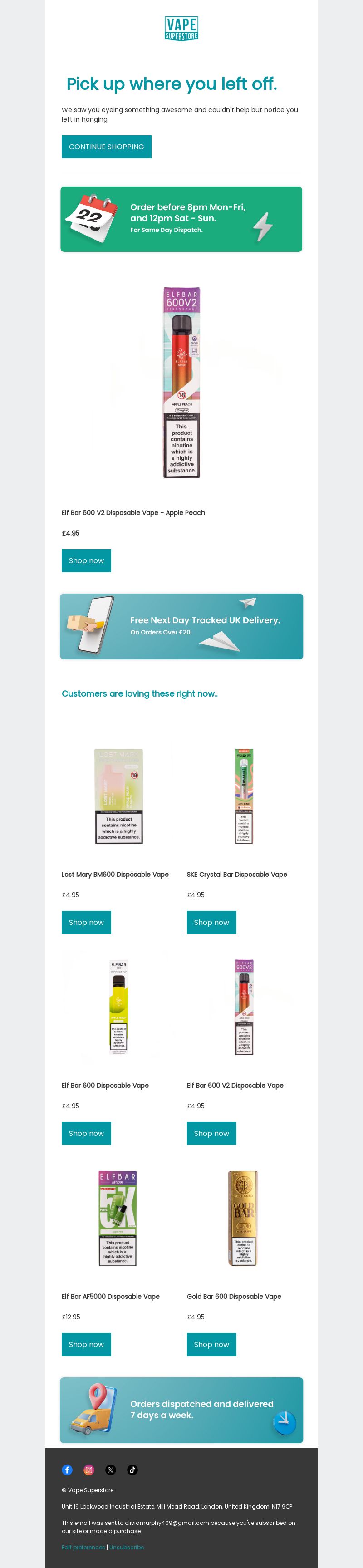The height and width of the screenshot is (1568, 363).
Task: Open the Gold Bar 600 product image
Action: pyautogui.click(x=243, y=1218)
